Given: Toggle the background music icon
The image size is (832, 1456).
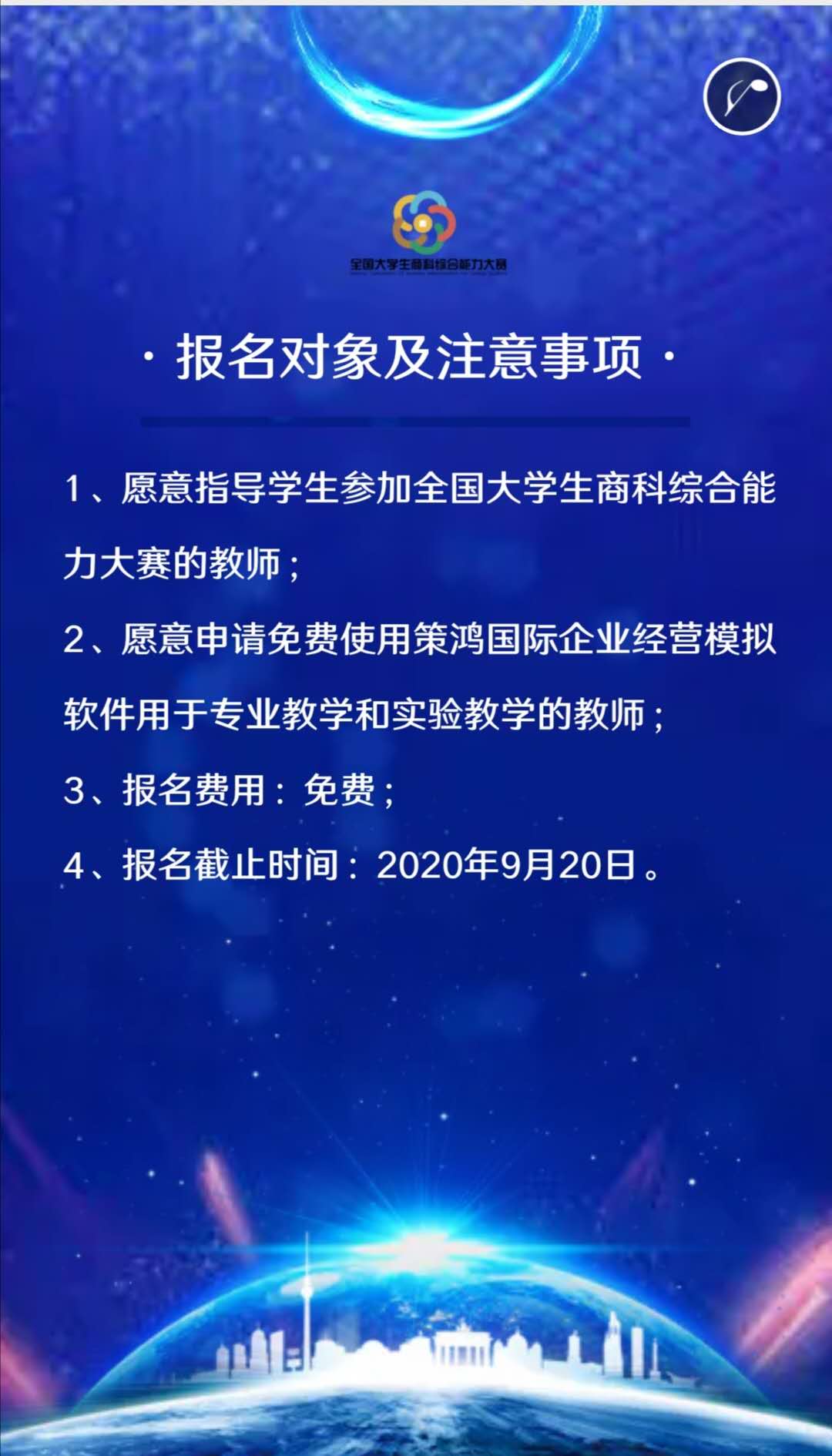Looking at the screenshot, I should 741,96.
